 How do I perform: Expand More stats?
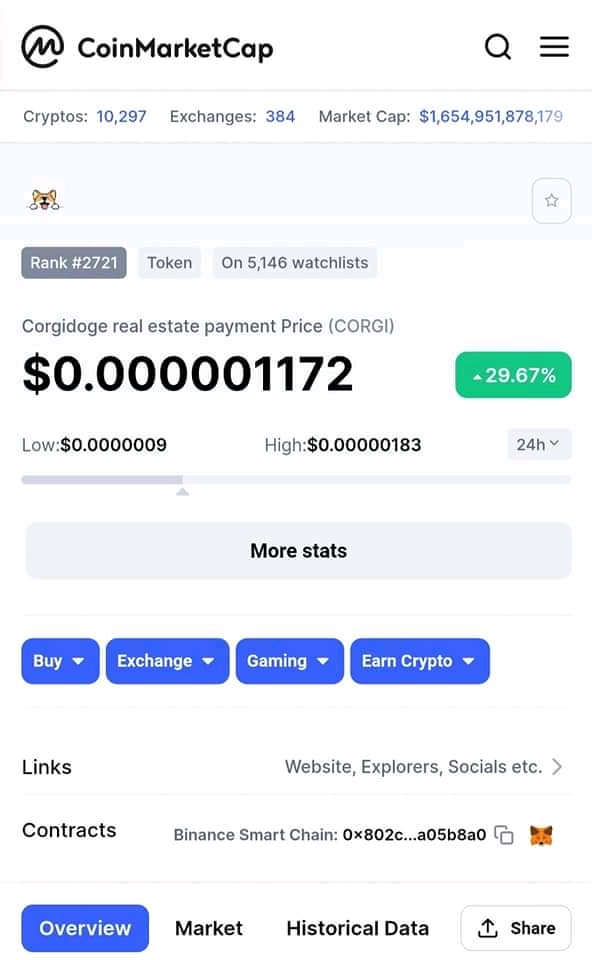click(298, 550)
